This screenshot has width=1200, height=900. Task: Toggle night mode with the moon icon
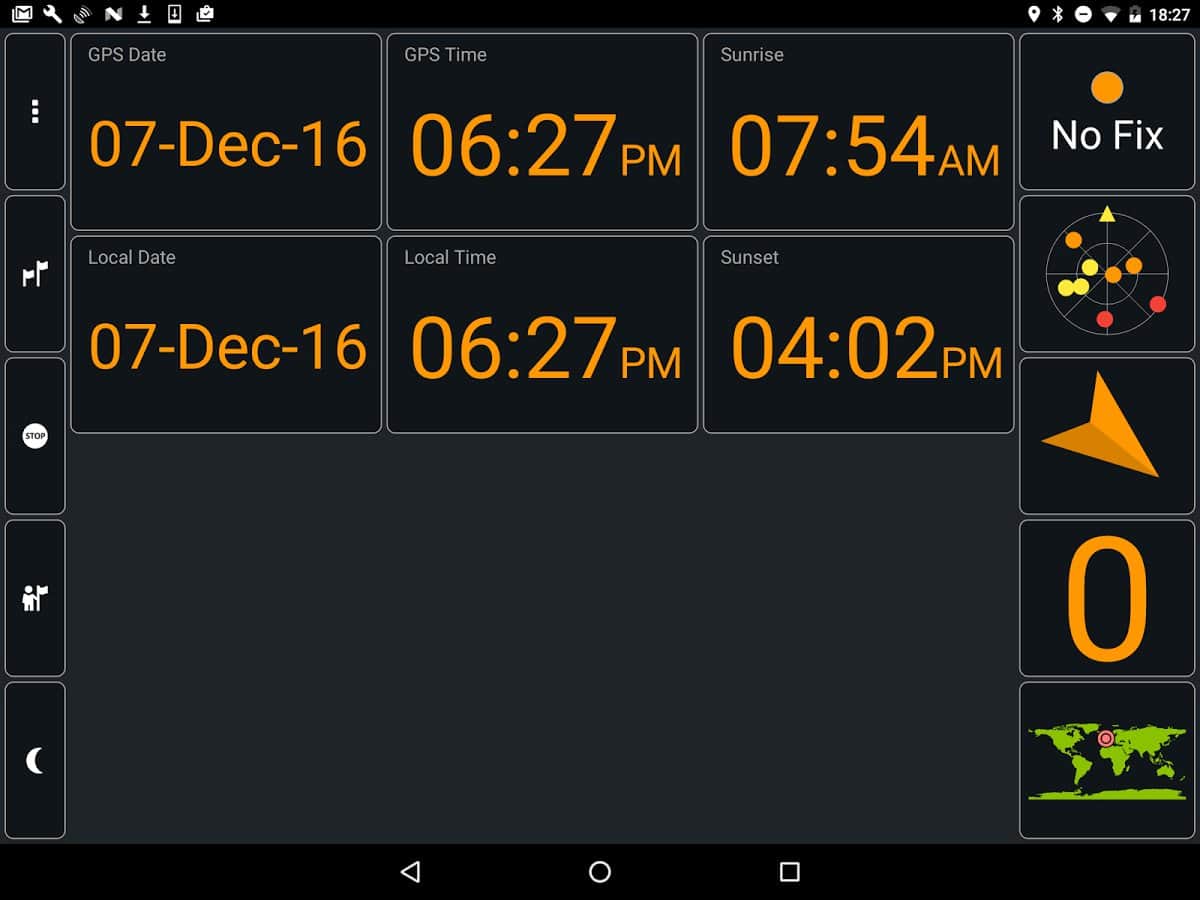tap(35, 760)
